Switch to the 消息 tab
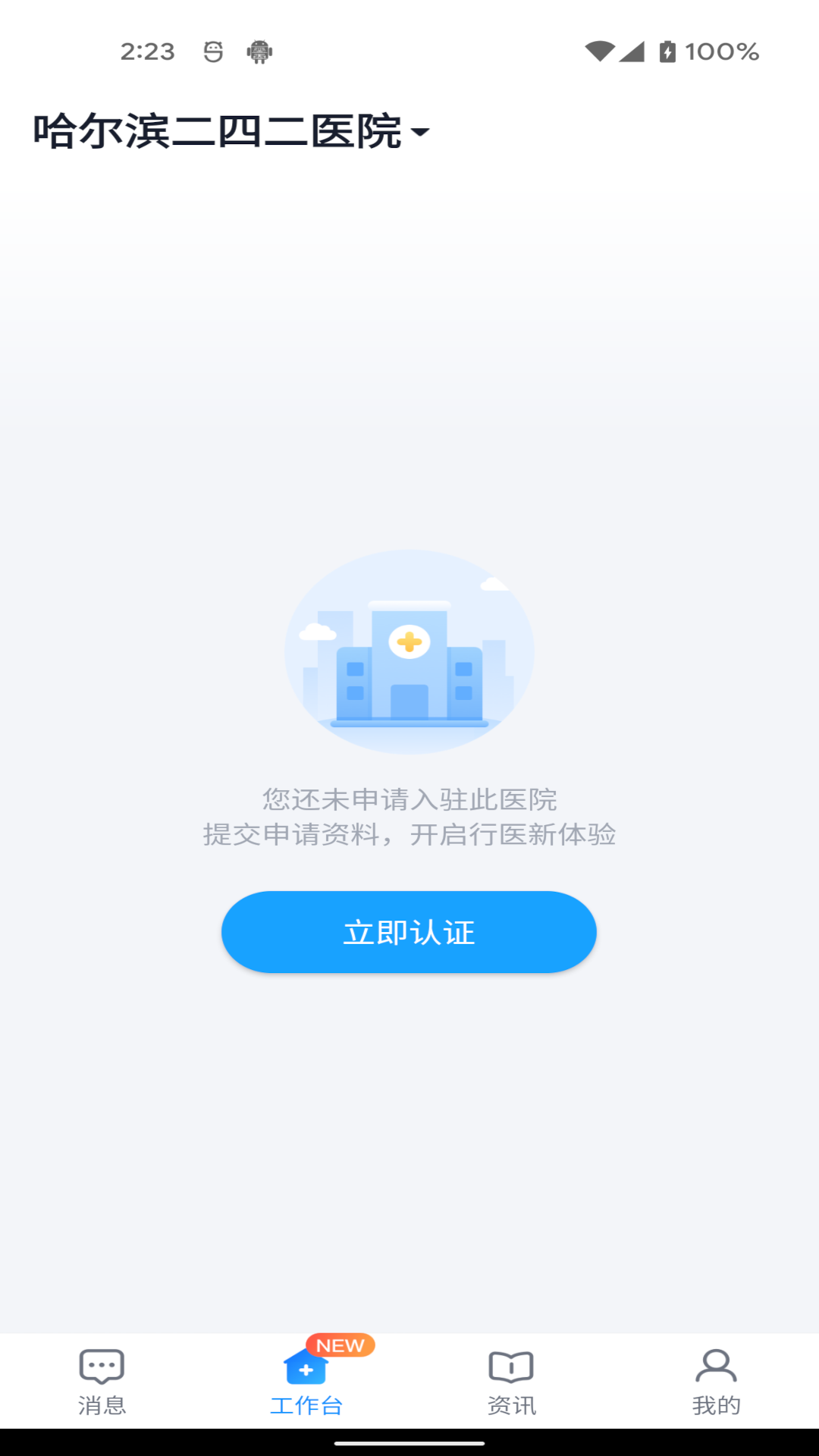This screenshot has height=1456, width=819. (101, 1384)
